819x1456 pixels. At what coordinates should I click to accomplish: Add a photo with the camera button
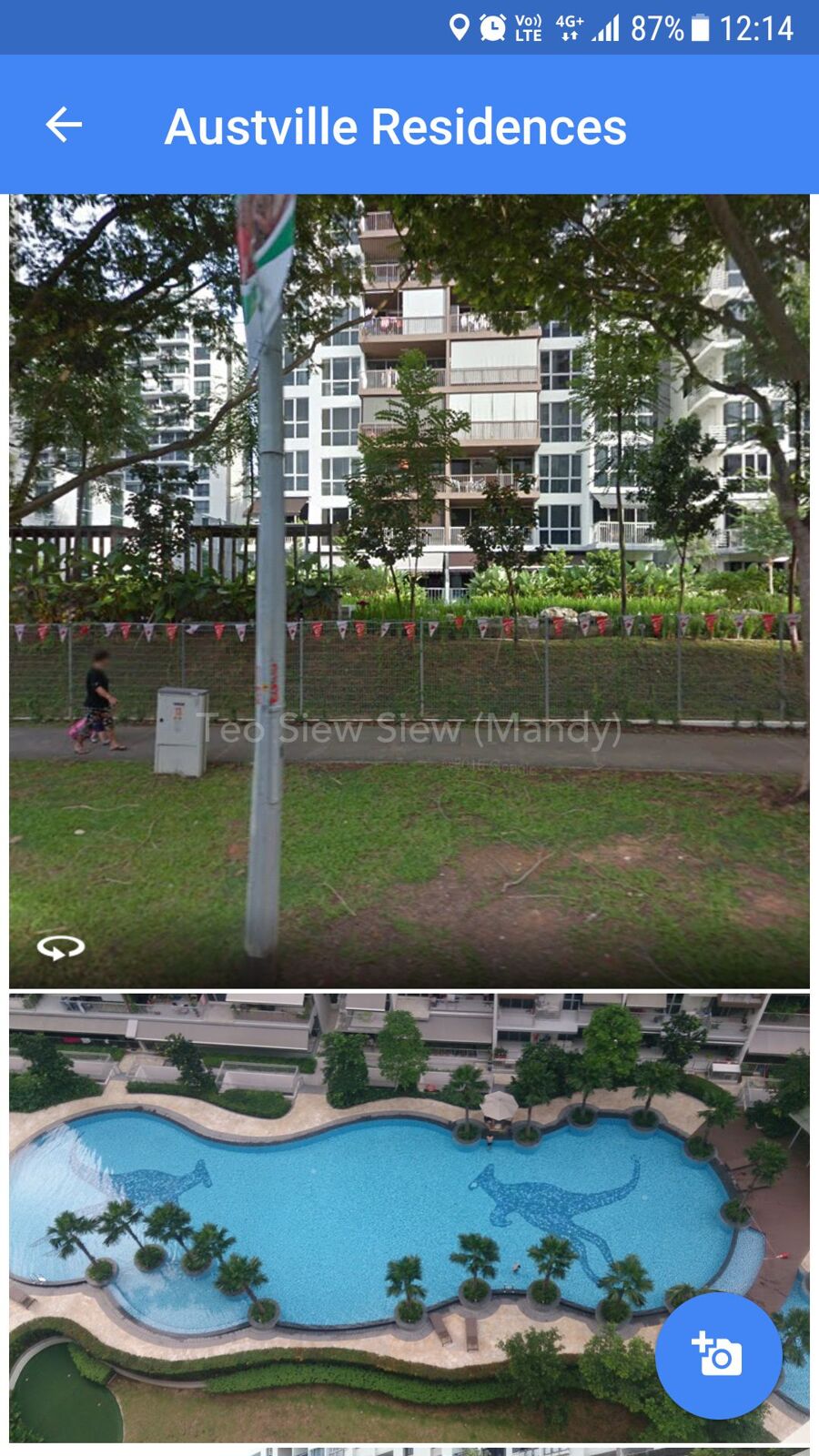(718, 1355)
